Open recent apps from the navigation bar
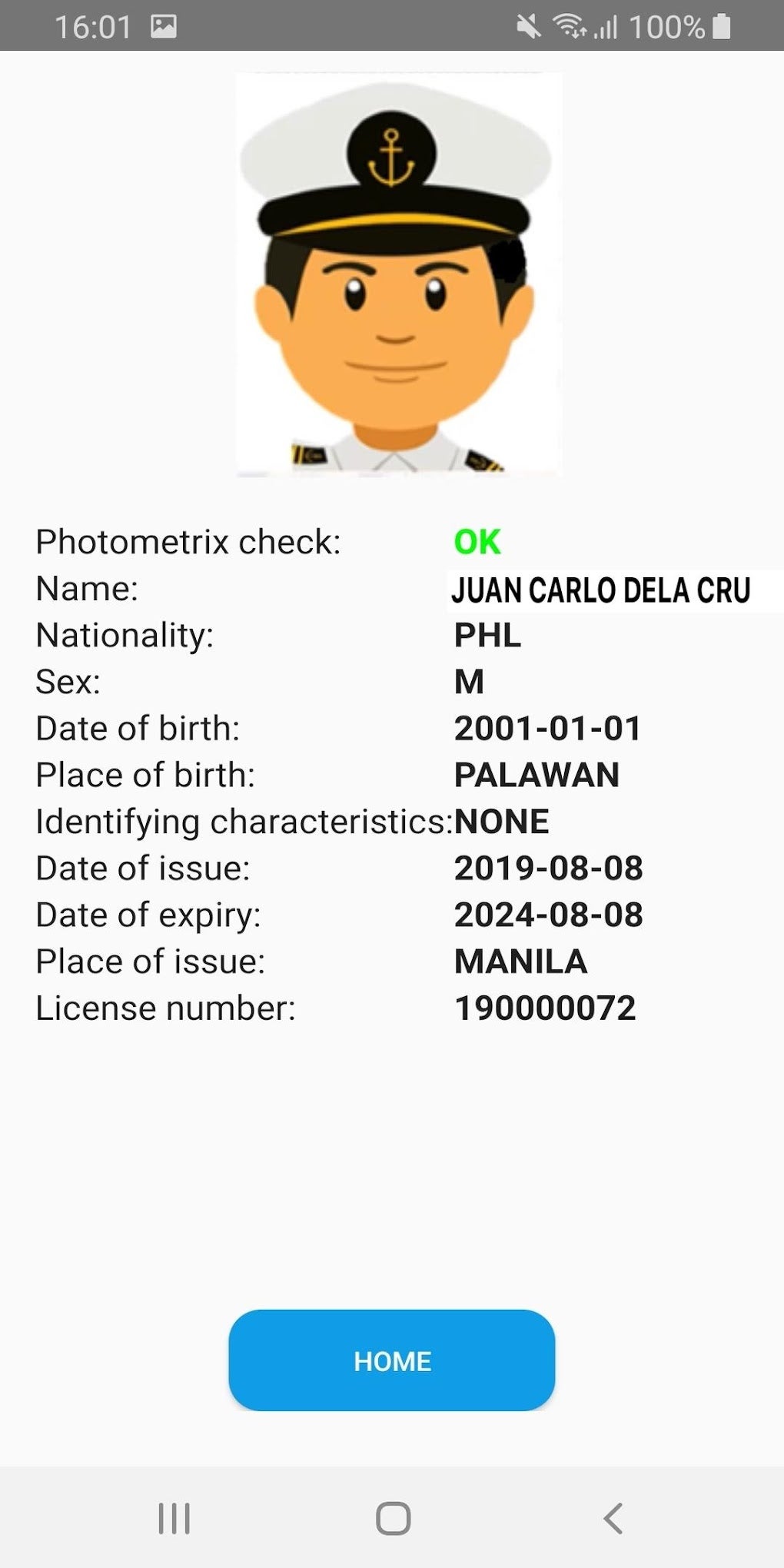This screenshot has height=1568, width=784. [x=175, y=1518]
